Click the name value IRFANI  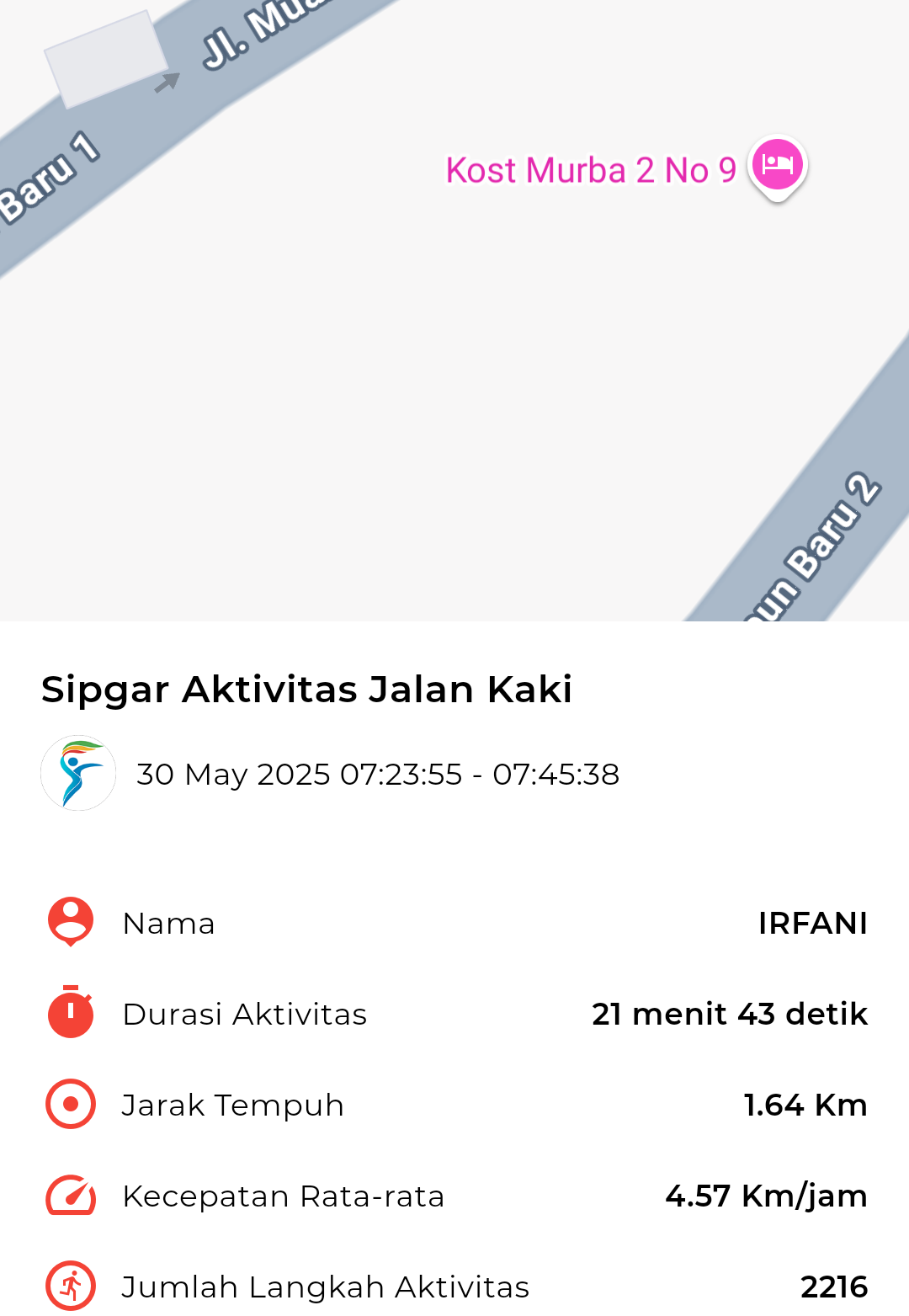coord(813,923)
